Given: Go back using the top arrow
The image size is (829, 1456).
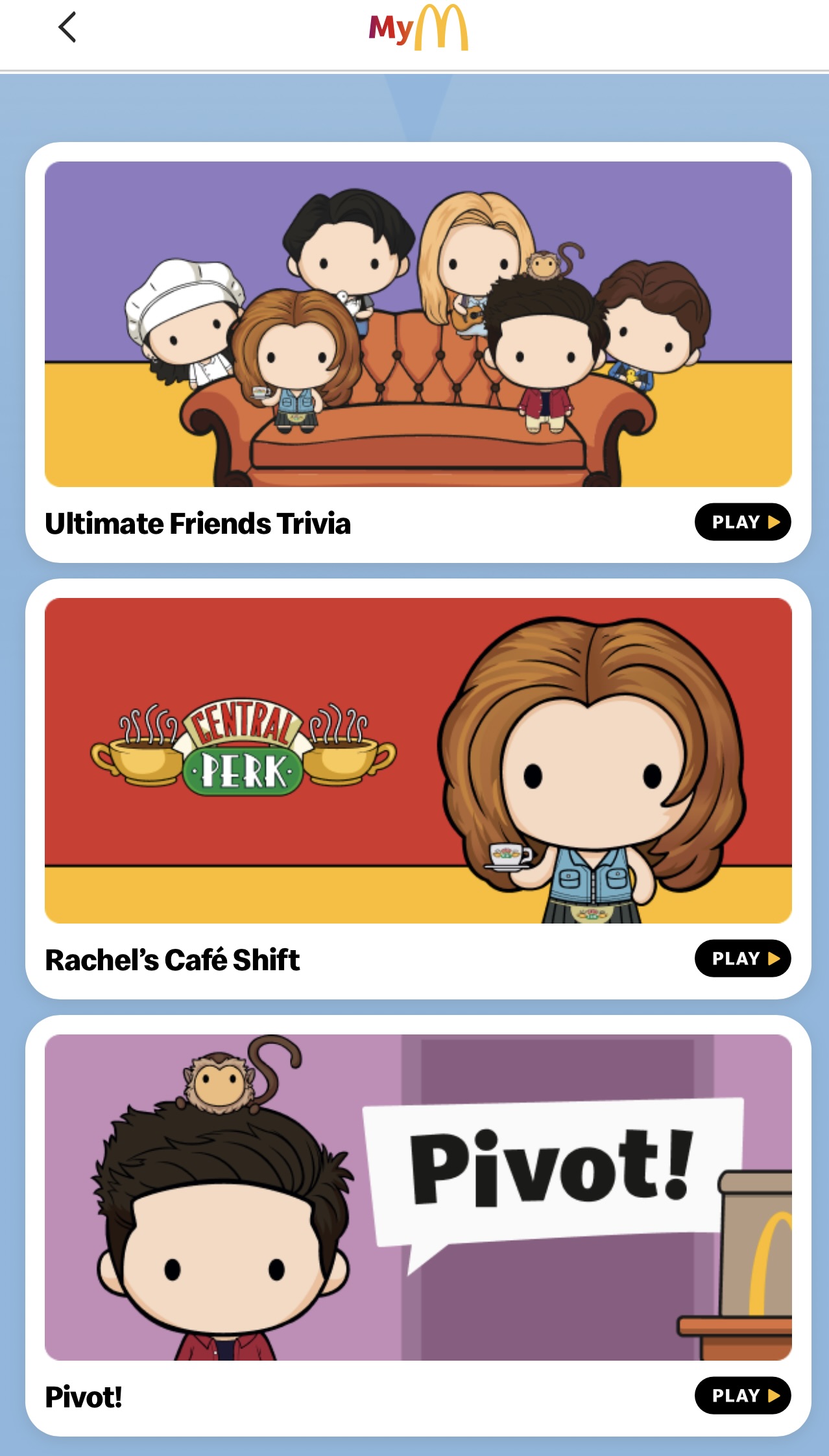Looking at the screenshot, I should pyautogui.click(x=67, y=27).
